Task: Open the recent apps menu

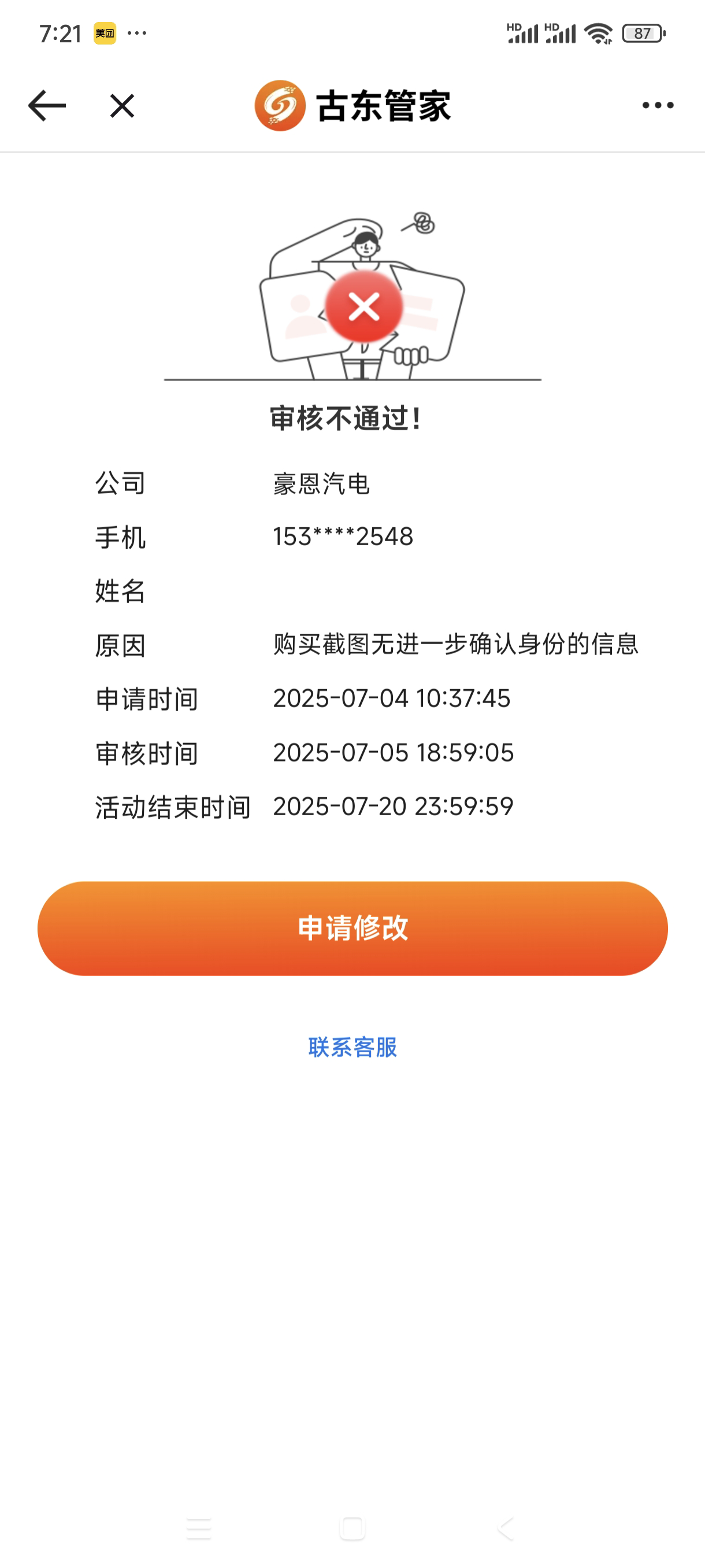Action: pos(199,1529)
